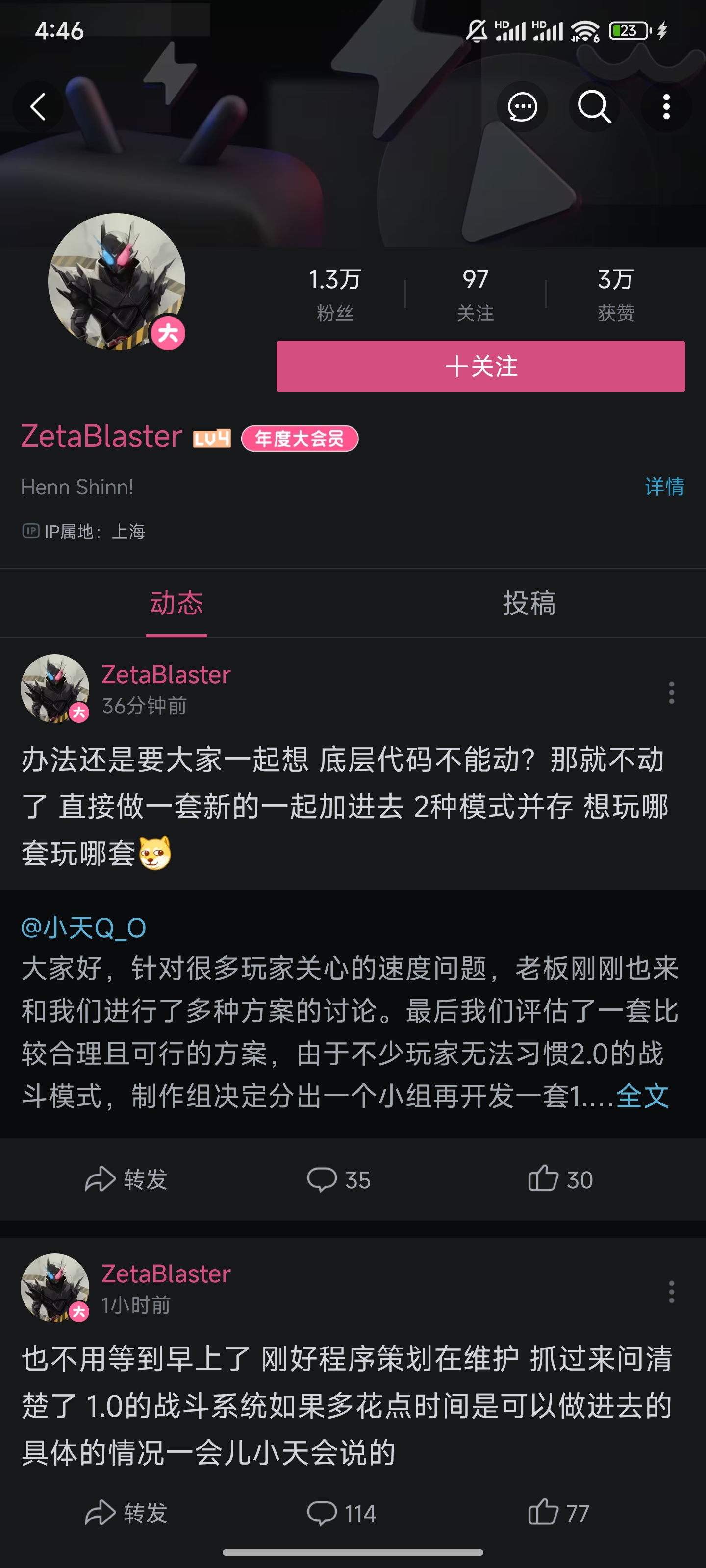Expand 全文 of the quoted post

[642, 1096]
